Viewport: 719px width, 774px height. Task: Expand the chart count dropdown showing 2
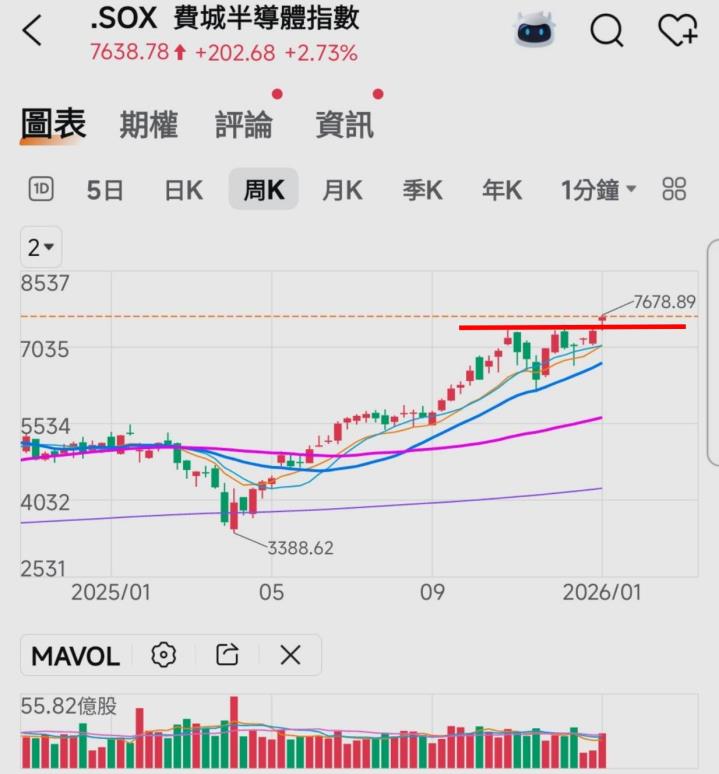coord(41,247)
